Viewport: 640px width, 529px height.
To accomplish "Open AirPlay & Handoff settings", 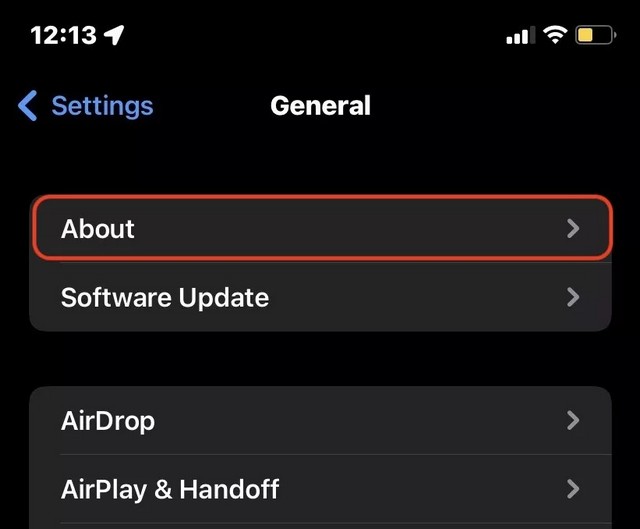I will pos(320,489).
